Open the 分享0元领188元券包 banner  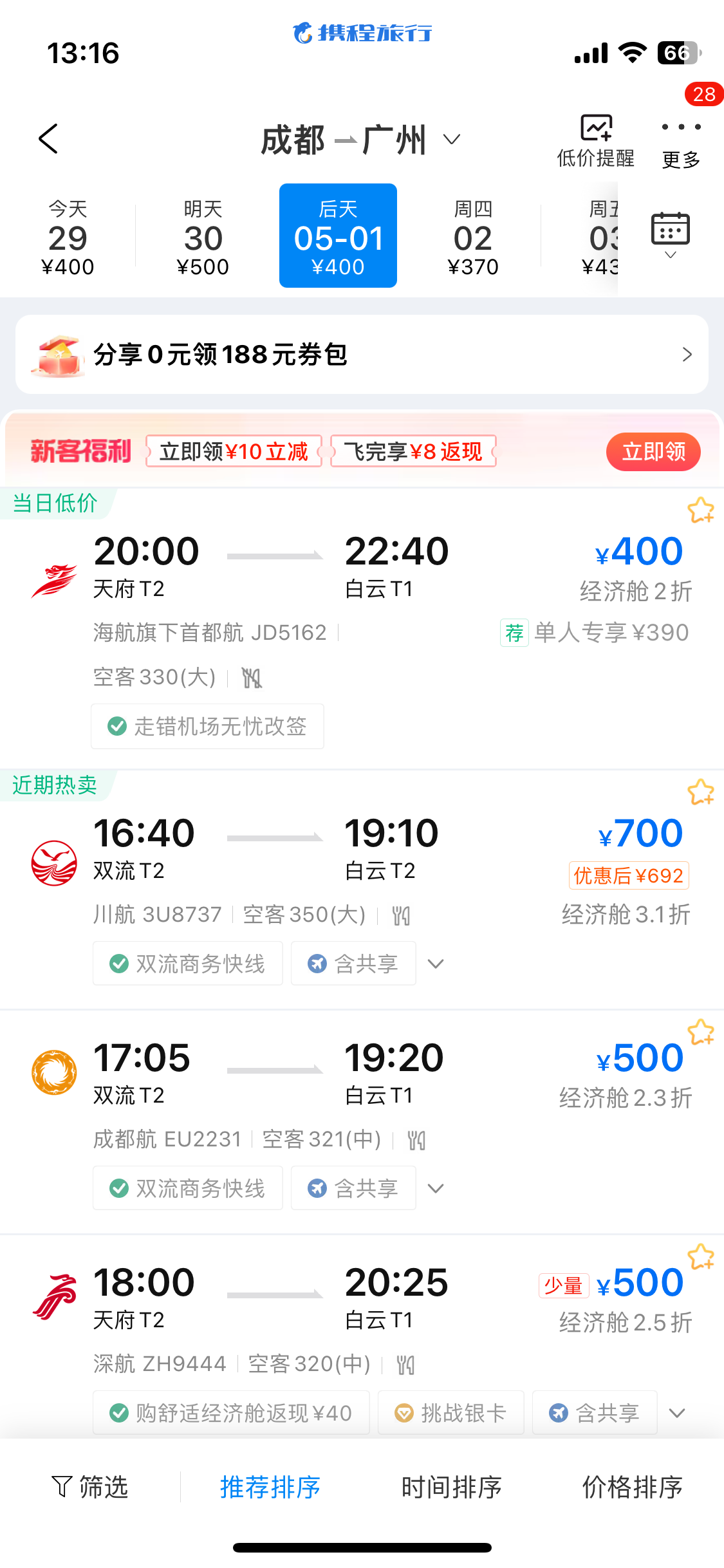362,354
